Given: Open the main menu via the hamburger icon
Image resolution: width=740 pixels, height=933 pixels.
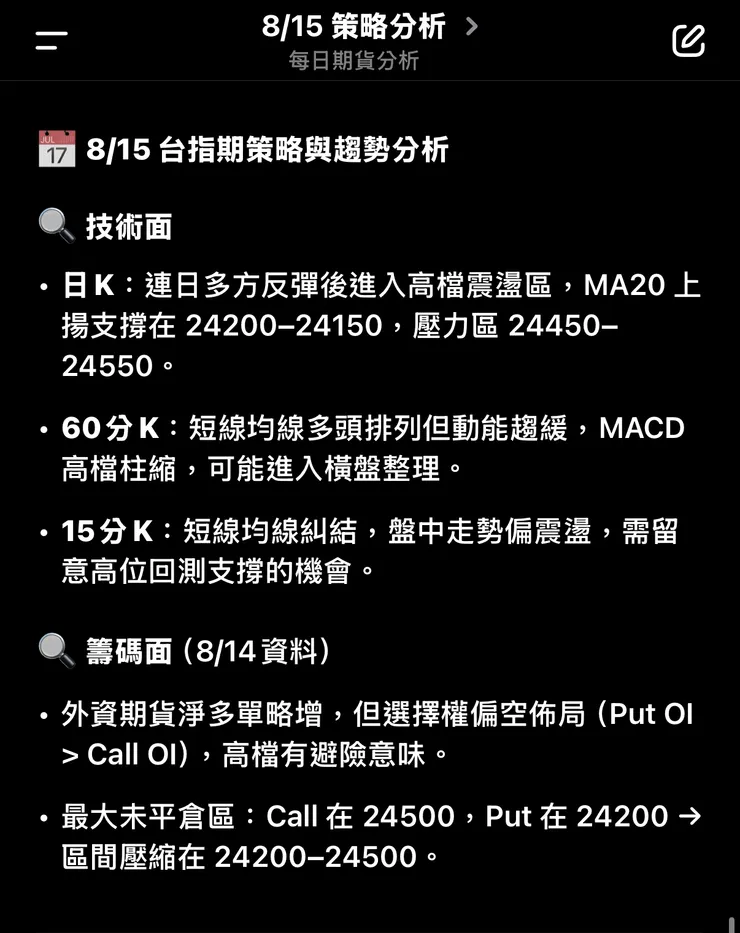Looking at the screenshot, I should tap(47, 40).
